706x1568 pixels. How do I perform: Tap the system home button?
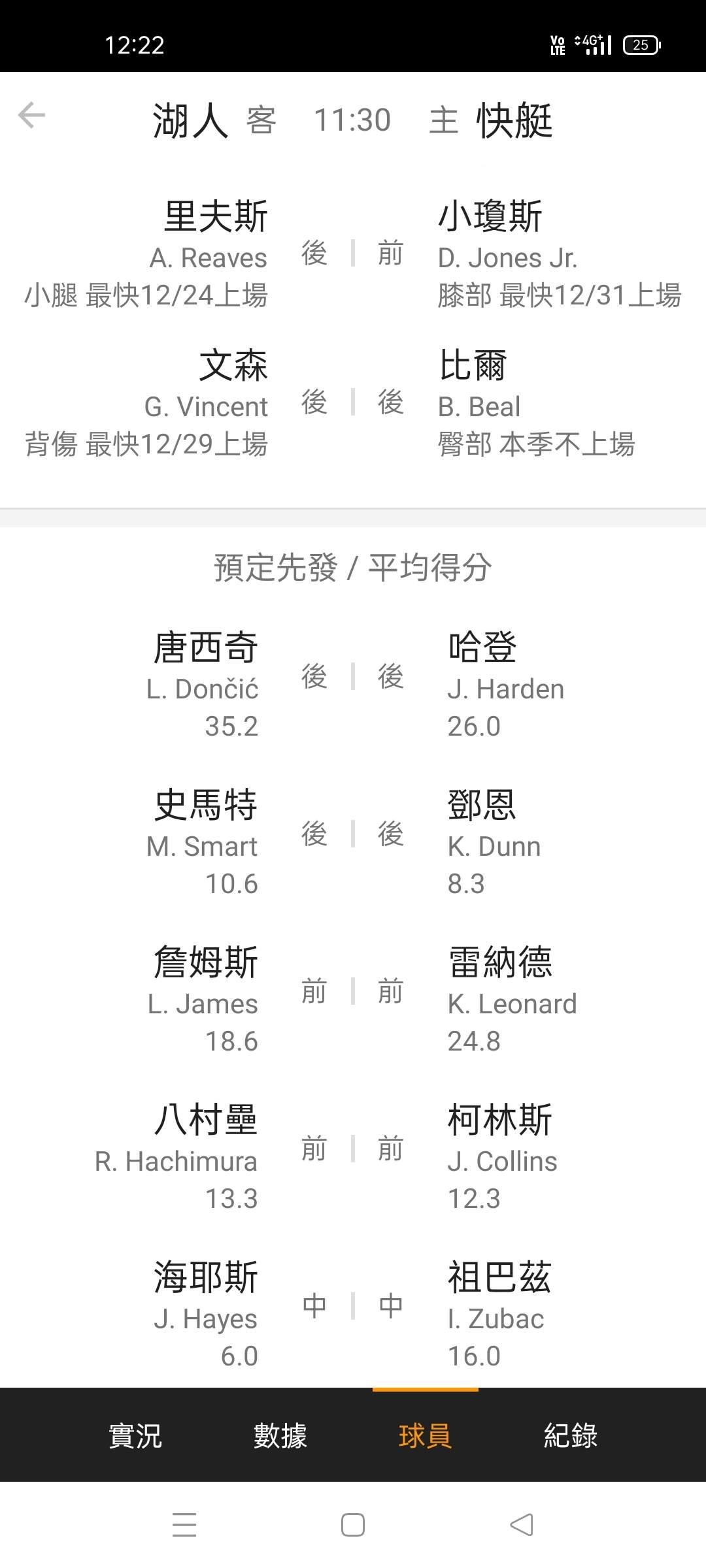click(x=353, y=1526)
